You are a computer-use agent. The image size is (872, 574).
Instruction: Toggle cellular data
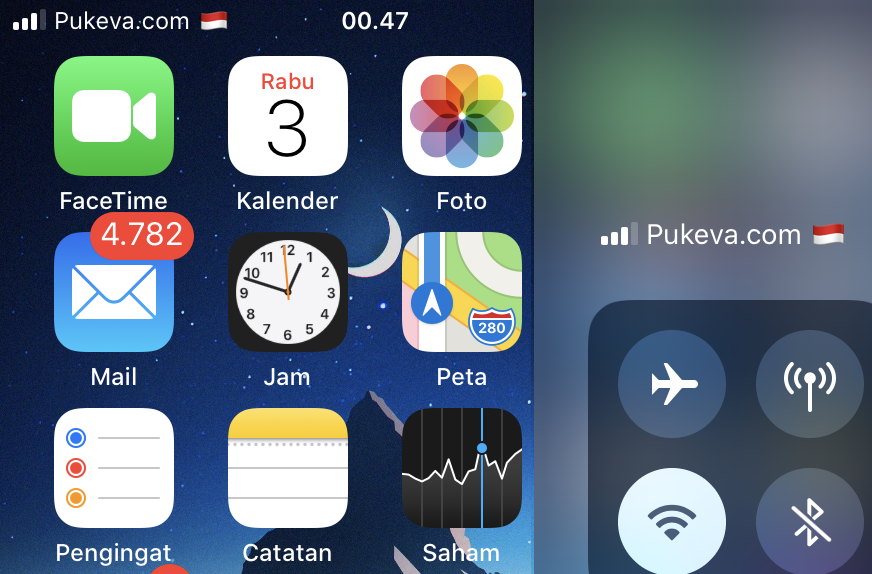pos(809,383)
